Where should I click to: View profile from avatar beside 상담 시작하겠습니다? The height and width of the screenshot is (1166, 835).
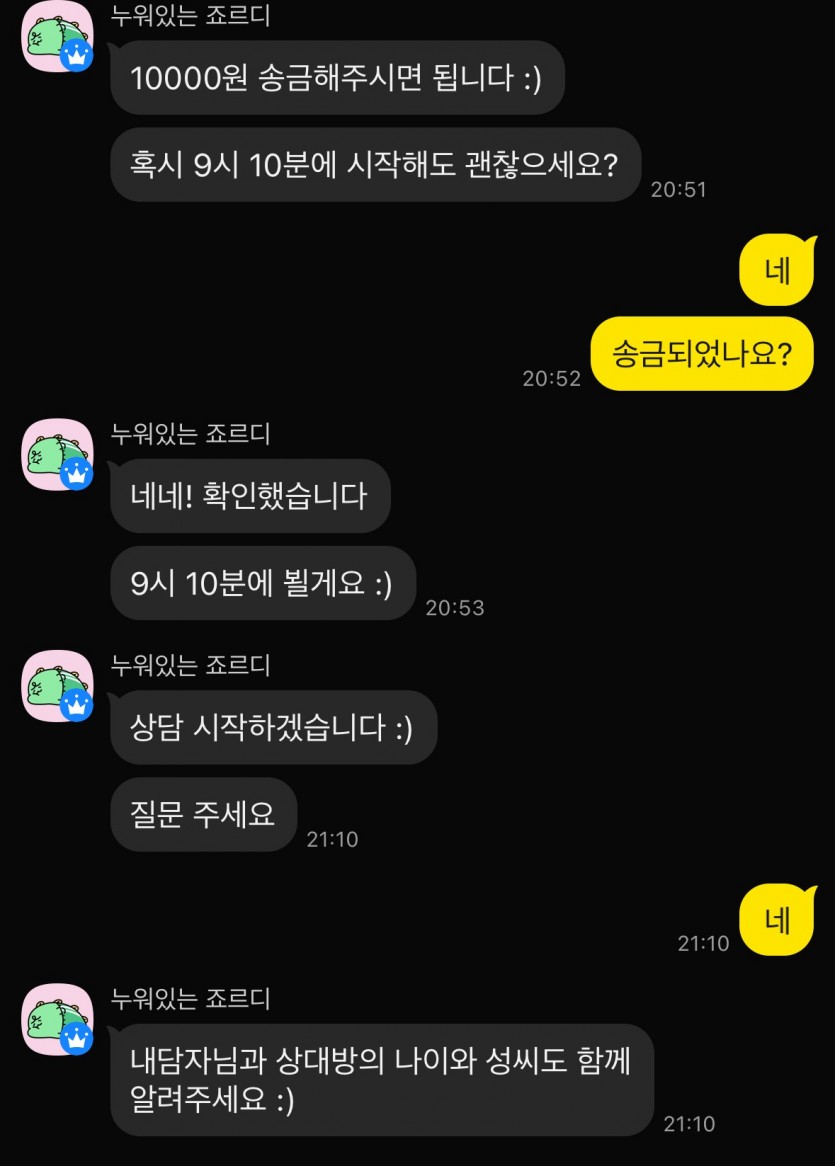pos(58,686)
